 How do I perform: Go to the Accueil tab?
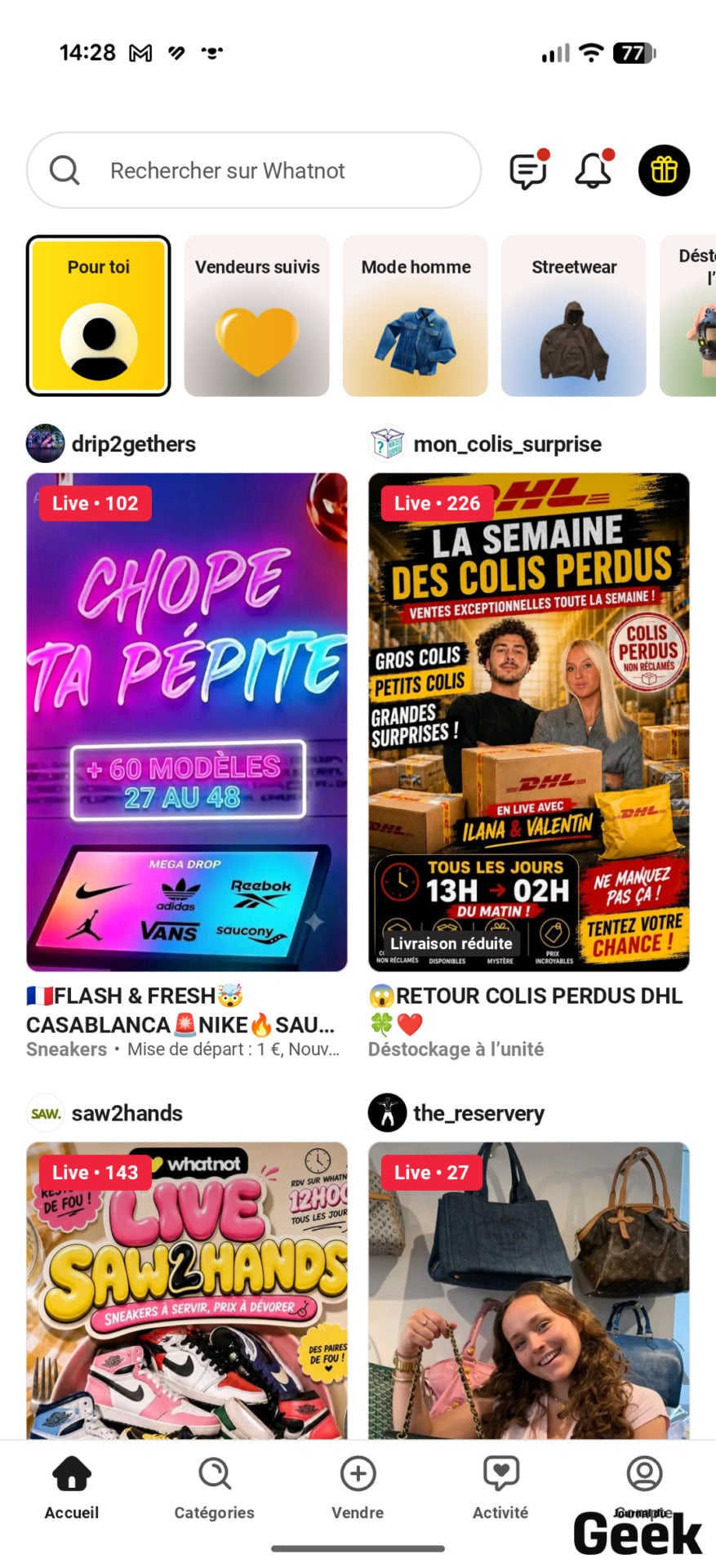(72, 1489)
